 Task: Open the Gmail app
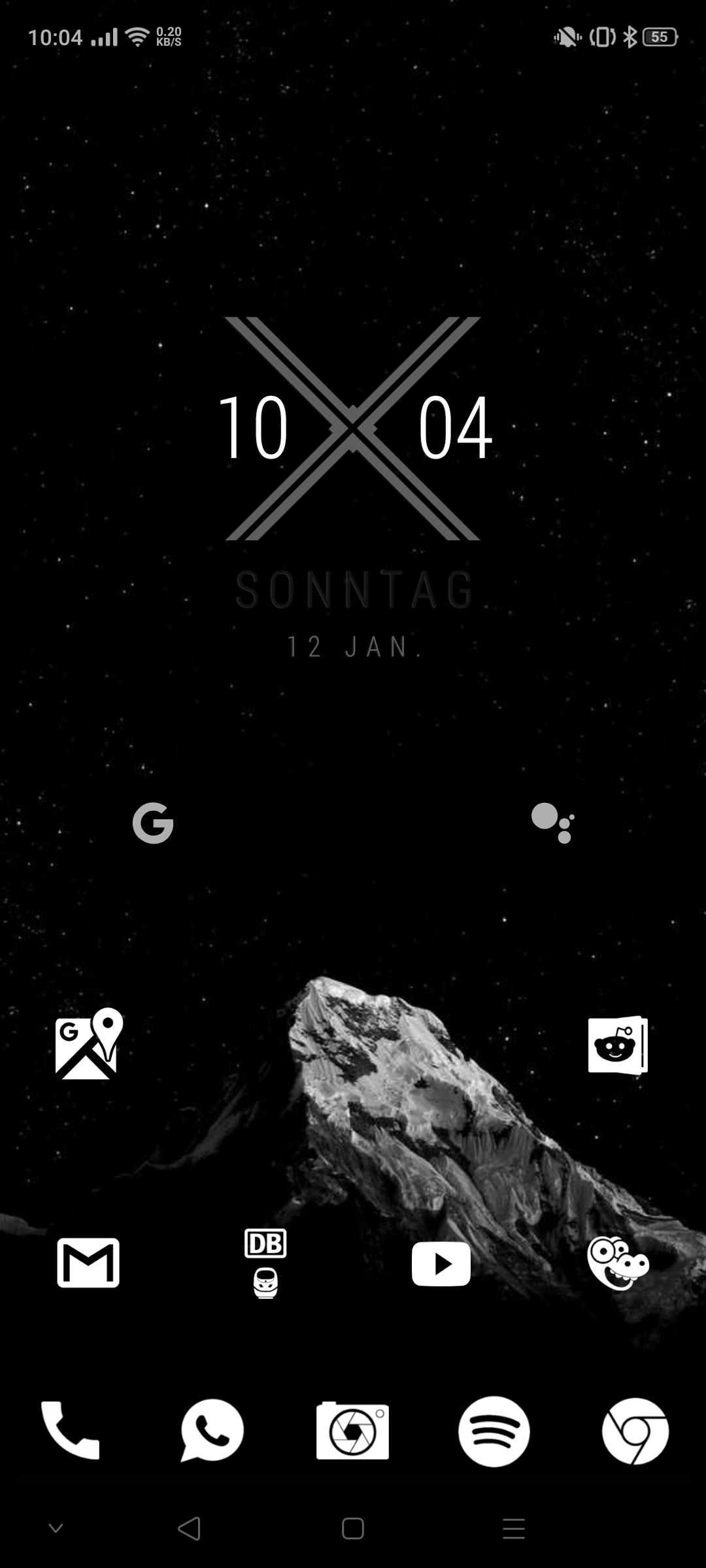(x=88, y=1263)
